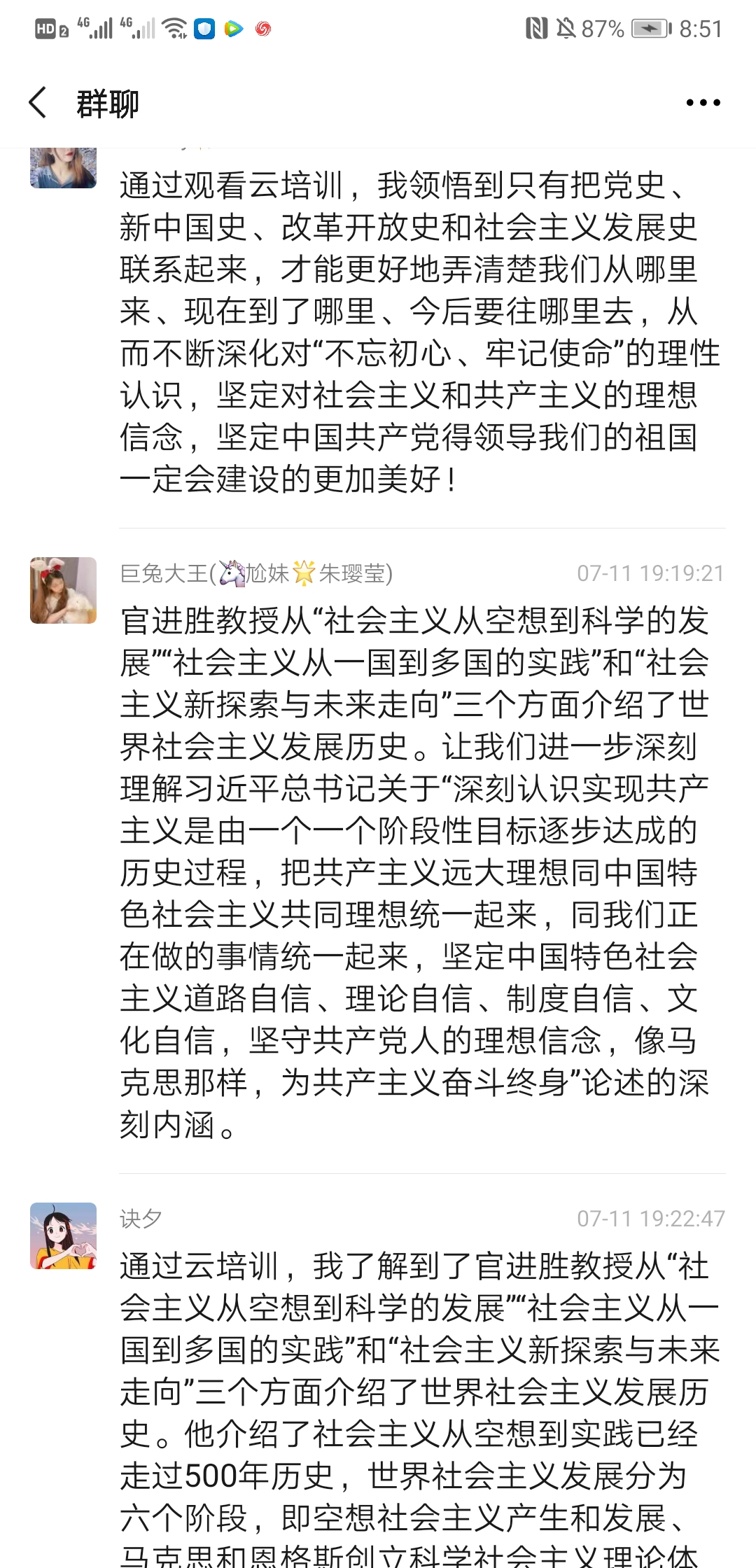Open the three-dot overflow menu
Image resolution: width=756 pixels, height=1568 pixels.
pos(703,103)
